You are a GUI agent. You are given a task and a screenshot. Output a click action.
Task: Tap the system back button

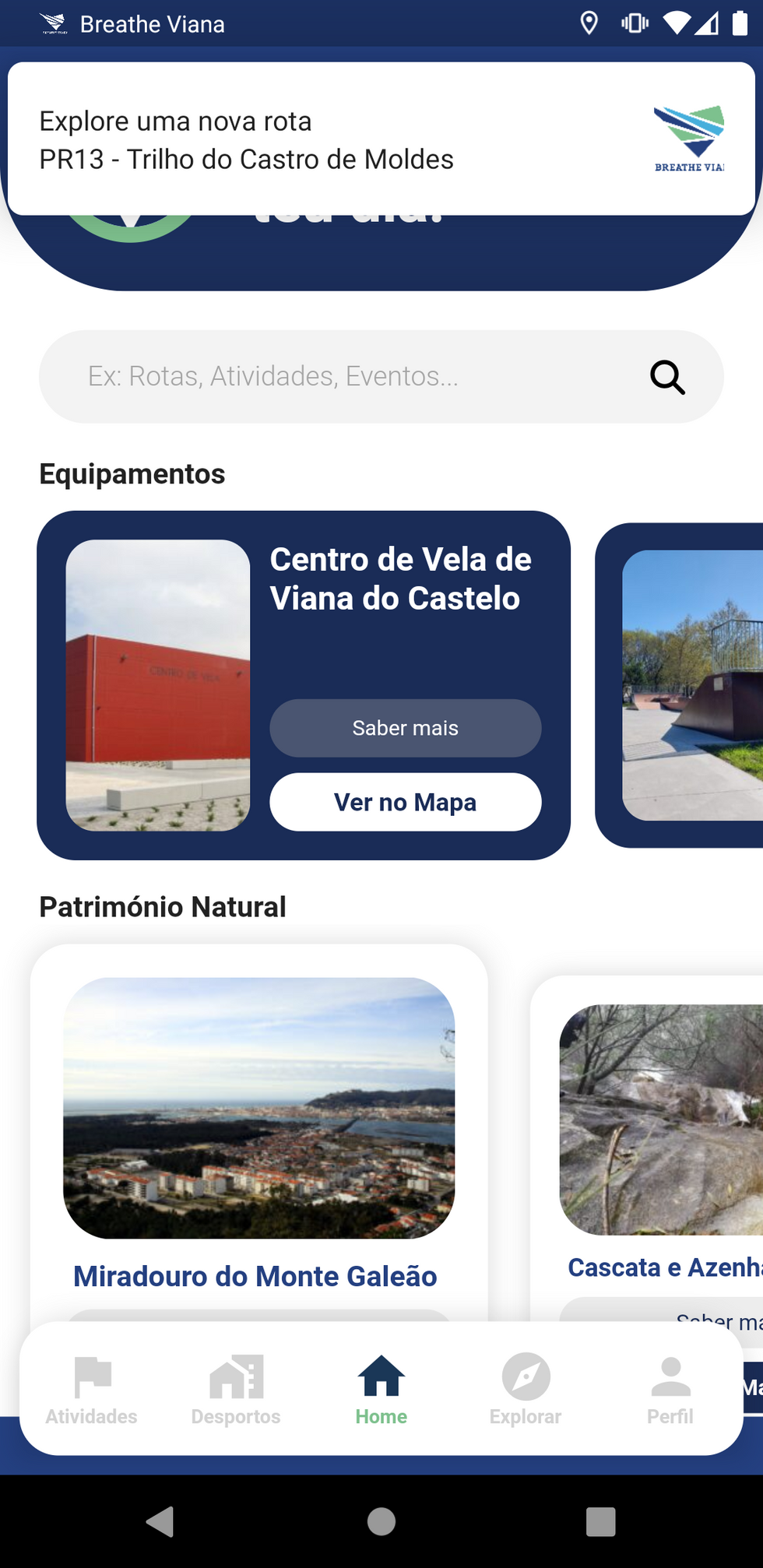pyautogui.click(x=160, y=1521)
